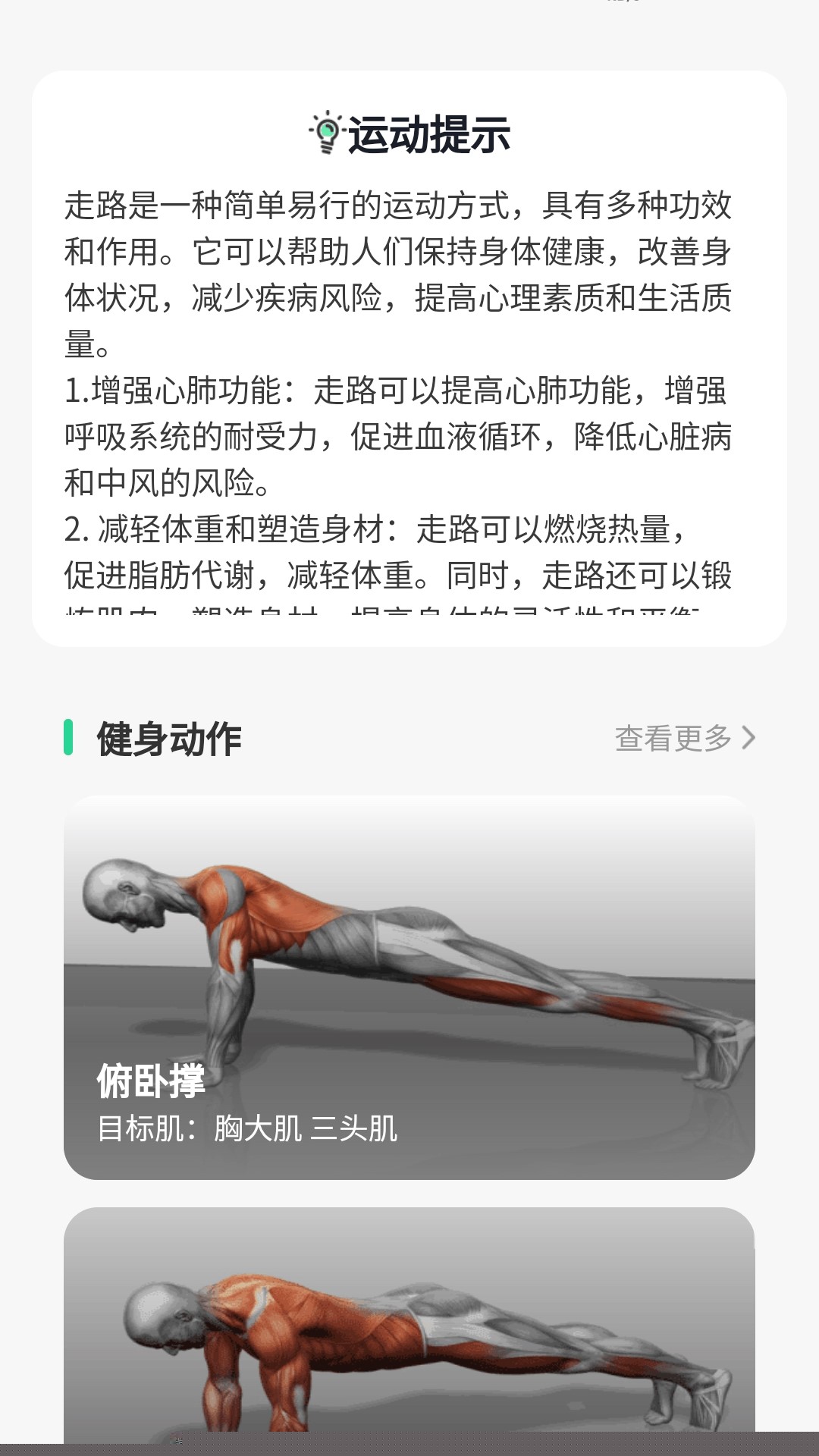Screen dimensions: 819x1456
Task: Open 查看更多 for more fitness moves
Action: [x=684, y=738]
